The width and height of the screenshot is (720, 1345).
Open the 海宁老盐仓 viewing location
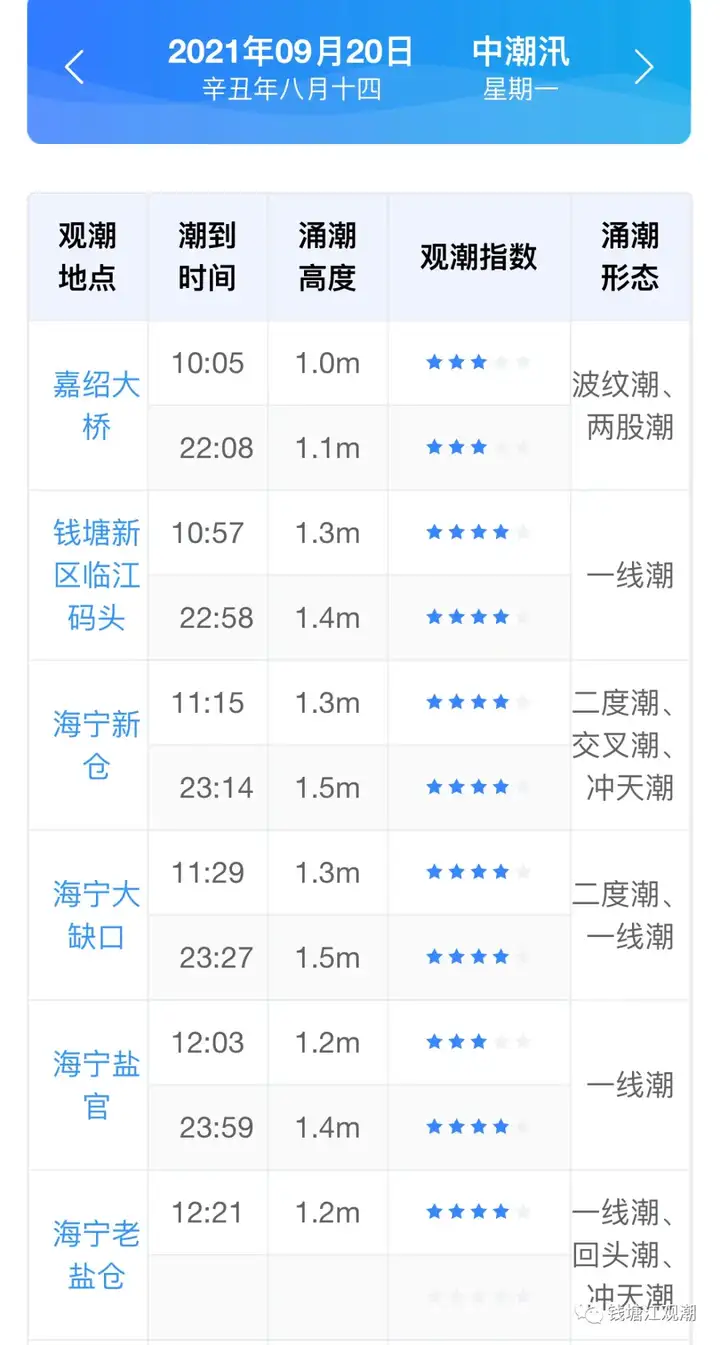(x=96, y=1255)
